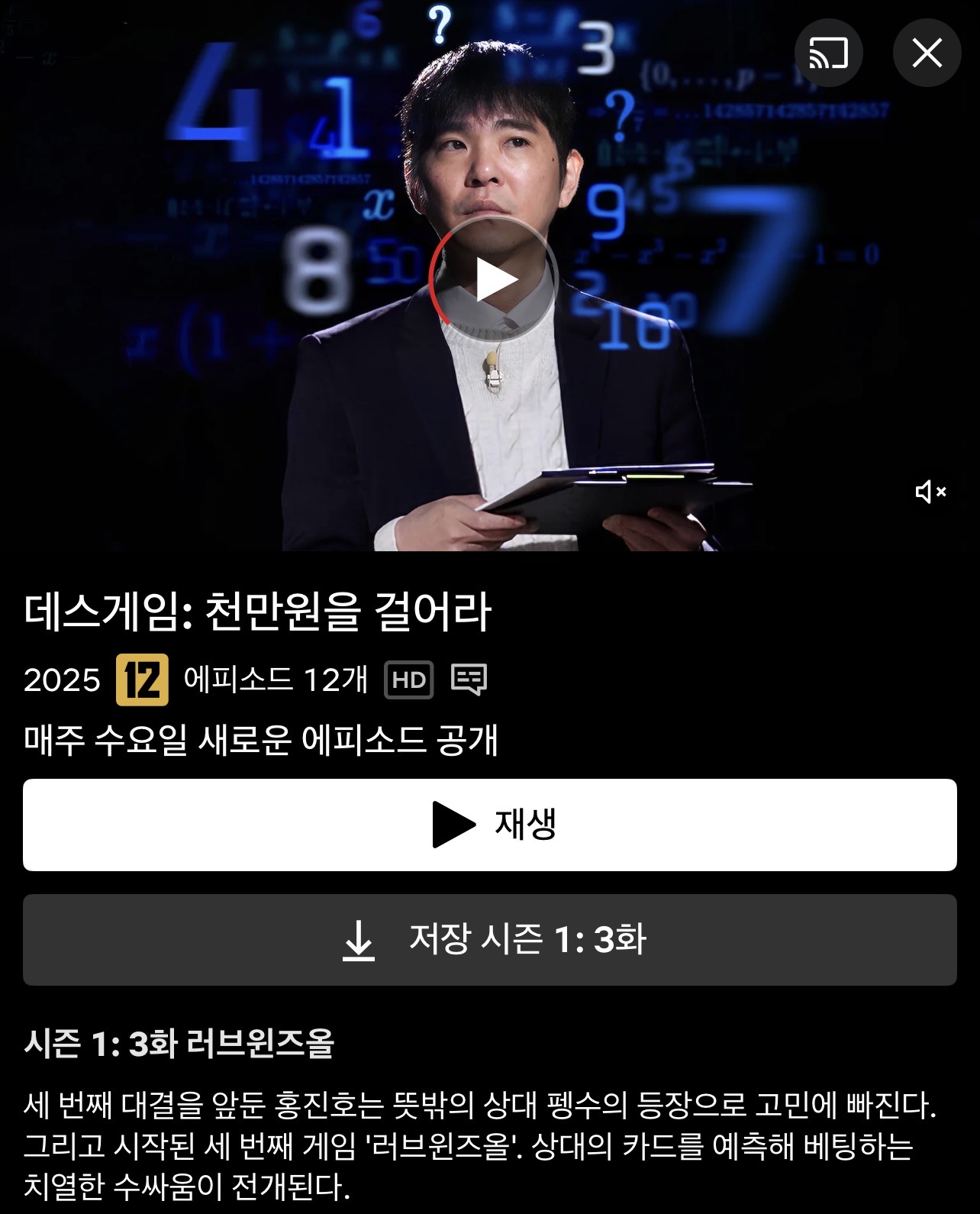Play the preview video
Screen dimensions: 980x1214
494,279
